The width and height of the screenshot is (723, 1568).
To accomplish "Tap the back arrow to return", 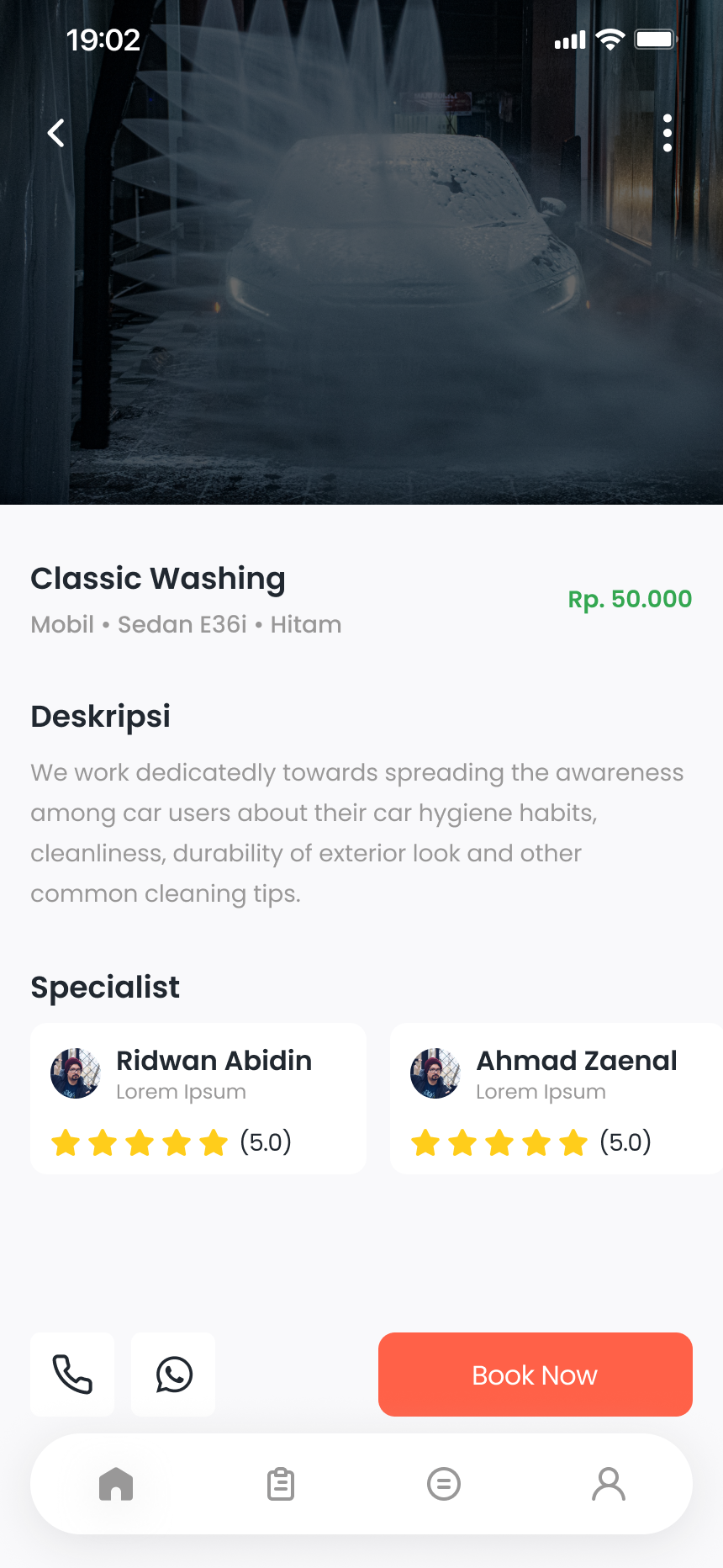I will pyautogui.click(x=55, y=133).
